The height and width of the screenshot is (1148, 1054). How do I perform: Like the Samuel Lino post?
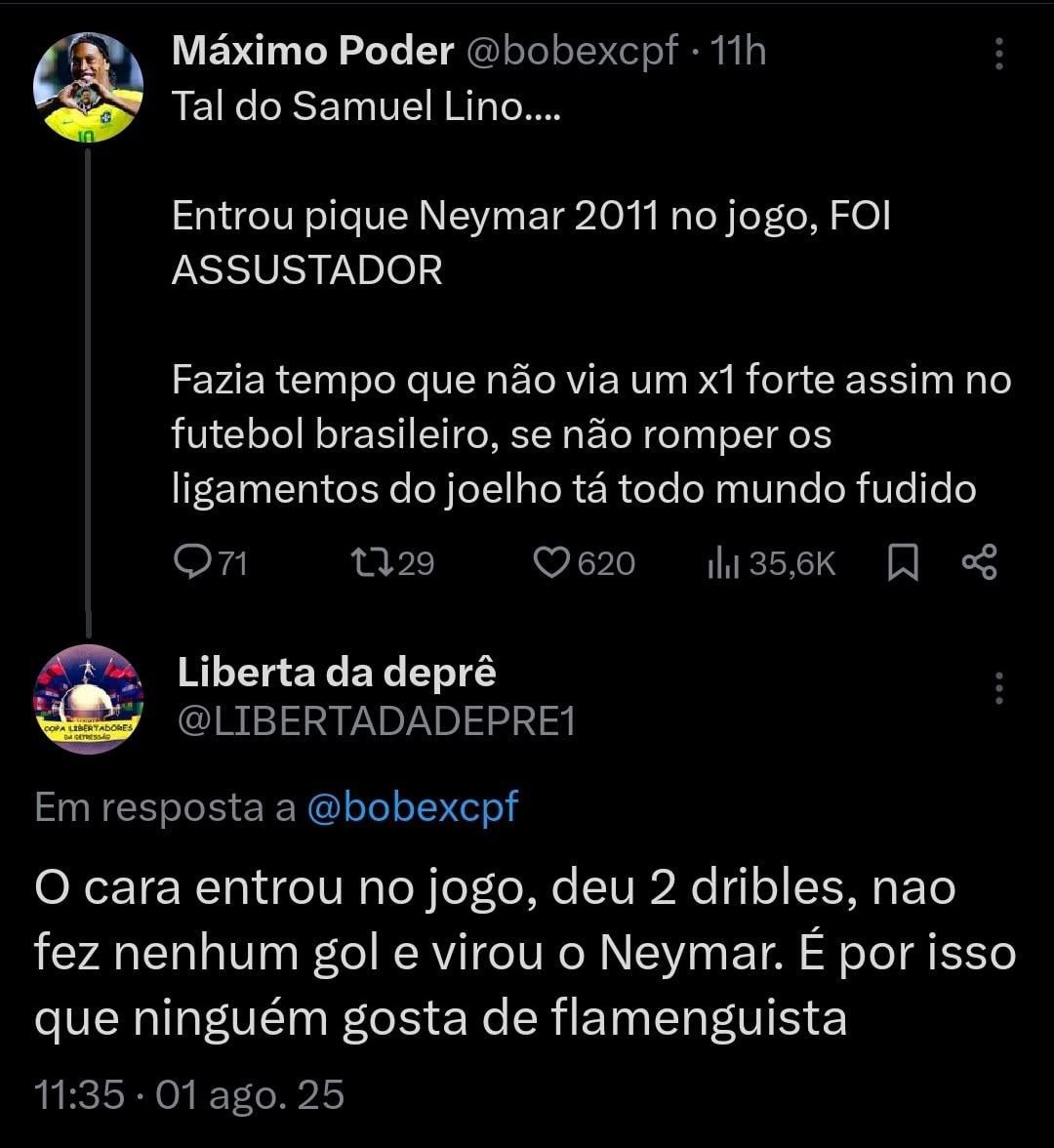(x=554, y=563)
